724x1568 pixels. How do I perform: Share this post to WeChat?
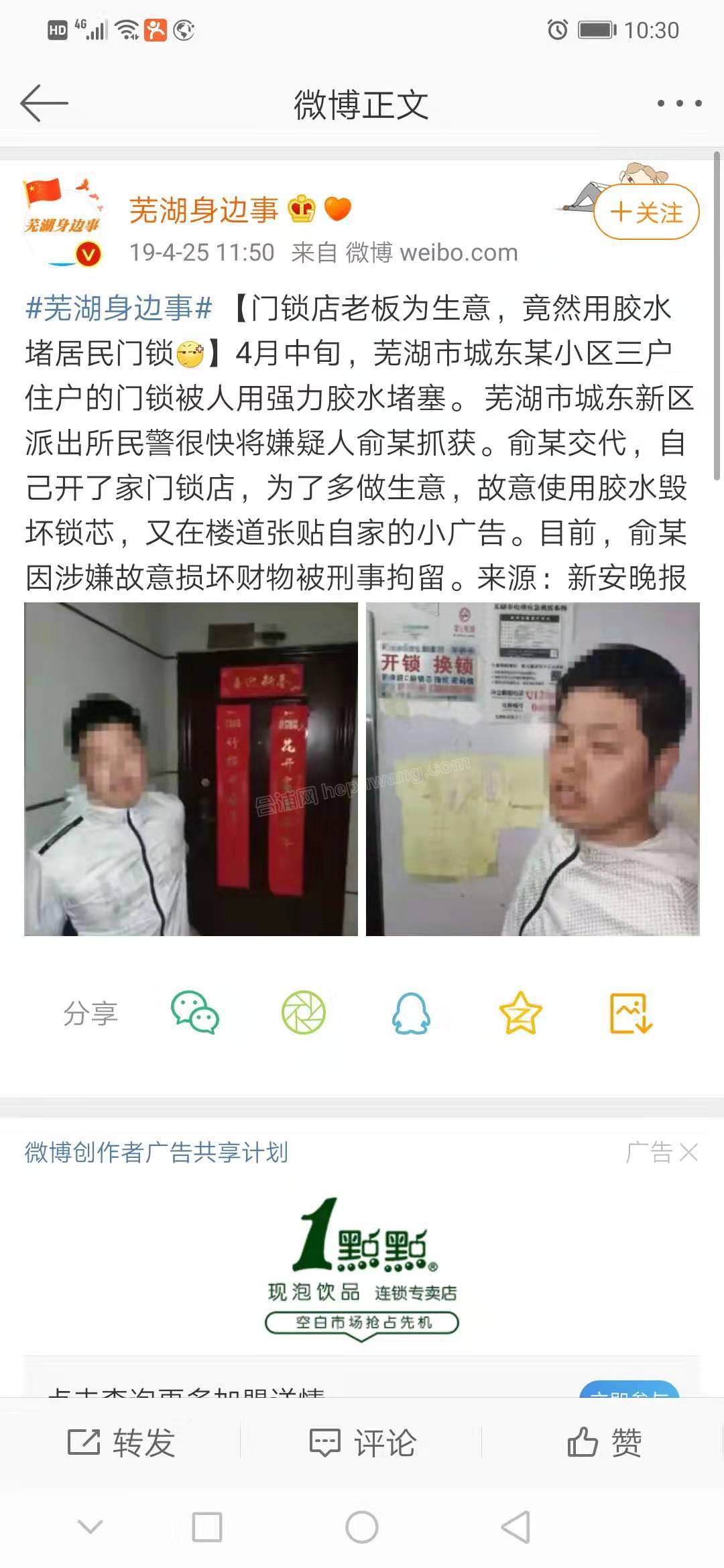pyautogui.click(x=194, y=1012)
